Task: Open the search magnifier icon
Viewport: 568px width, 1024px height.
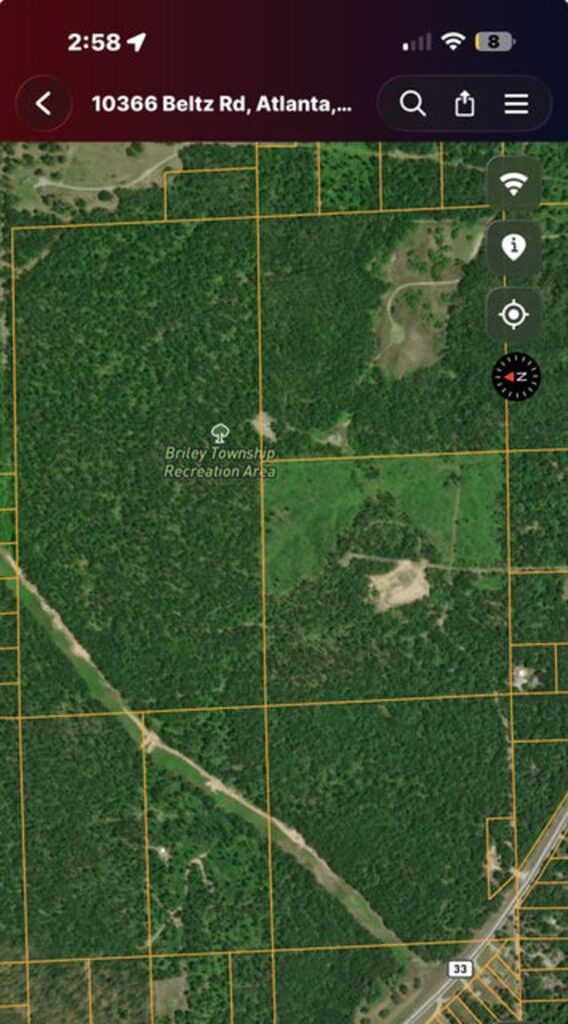Action: (x=413, y=104)
